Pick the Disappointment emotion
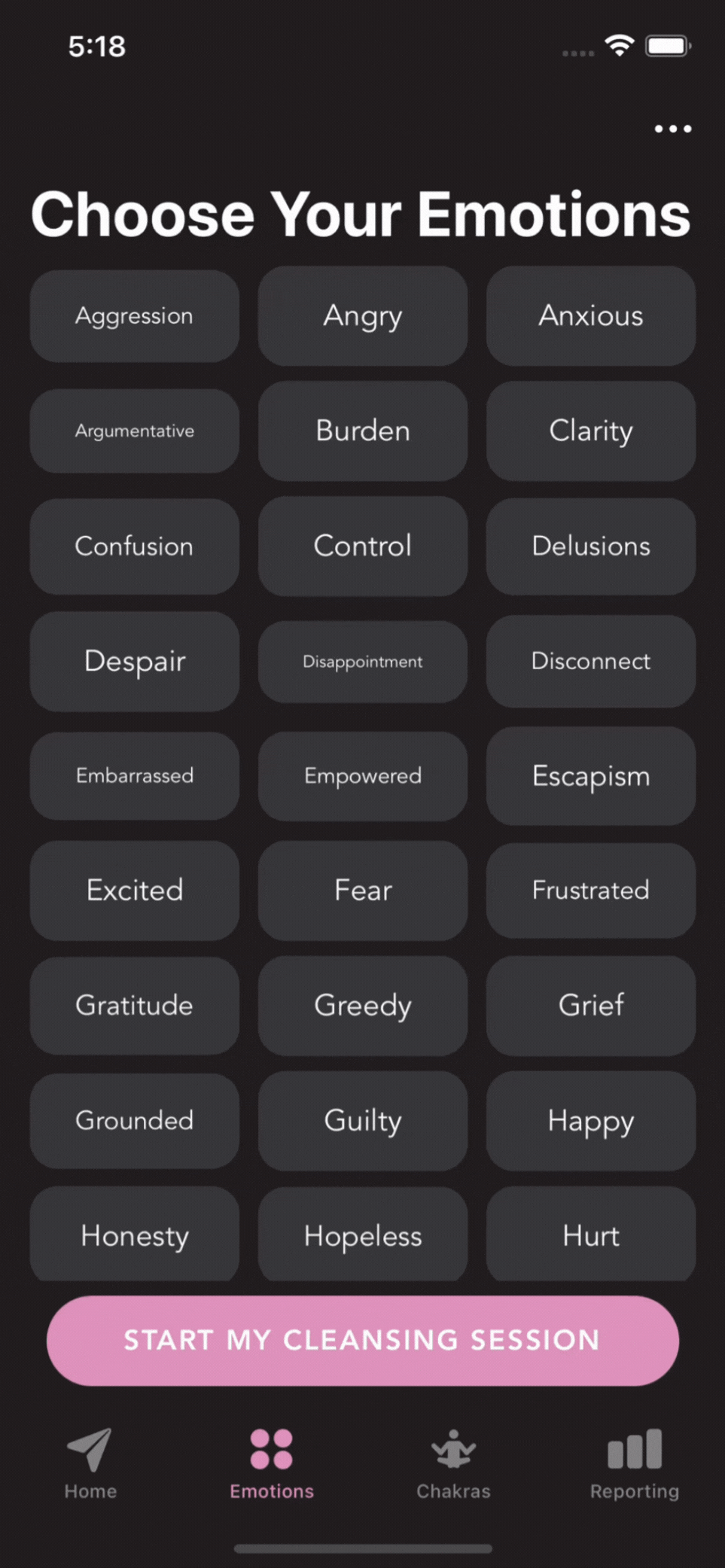 click(363, 662)
